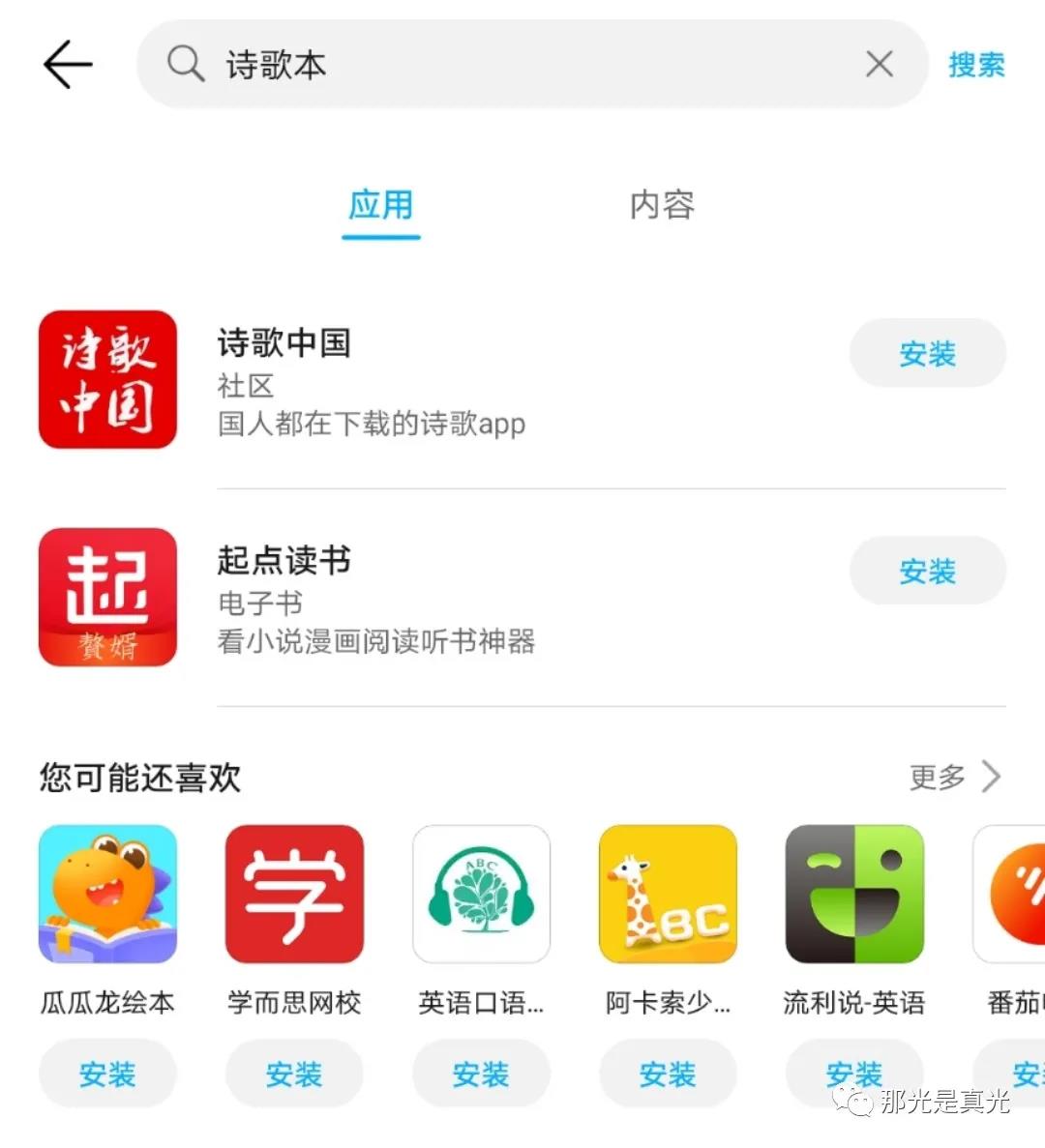This screenshot has width=1045, height=1148.
Task: Install the 阿卡索少儿 app
Action: [668, 1074]
